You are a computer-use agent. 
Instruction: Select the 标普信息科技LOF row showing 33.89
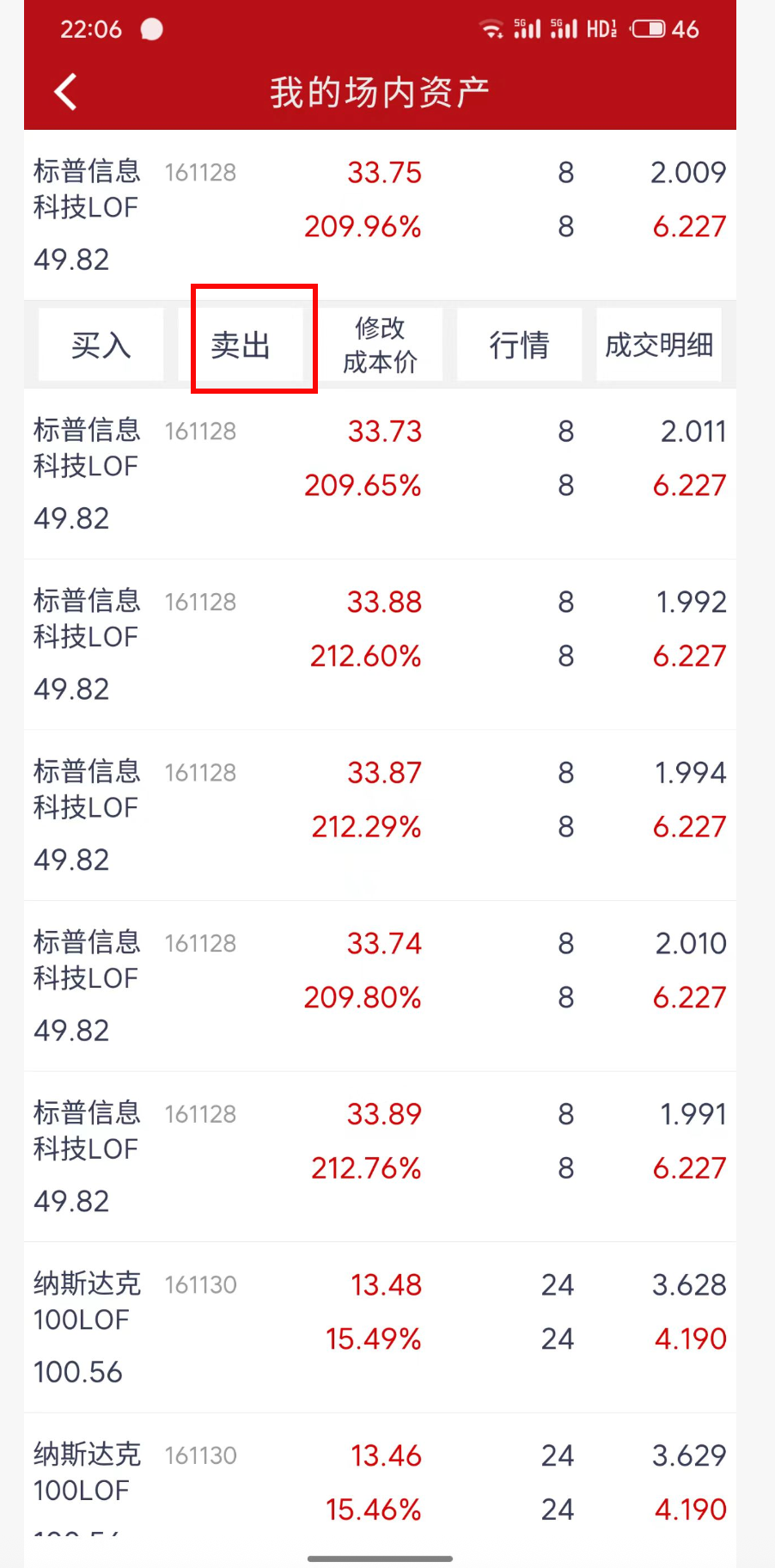pos(380,1156)
